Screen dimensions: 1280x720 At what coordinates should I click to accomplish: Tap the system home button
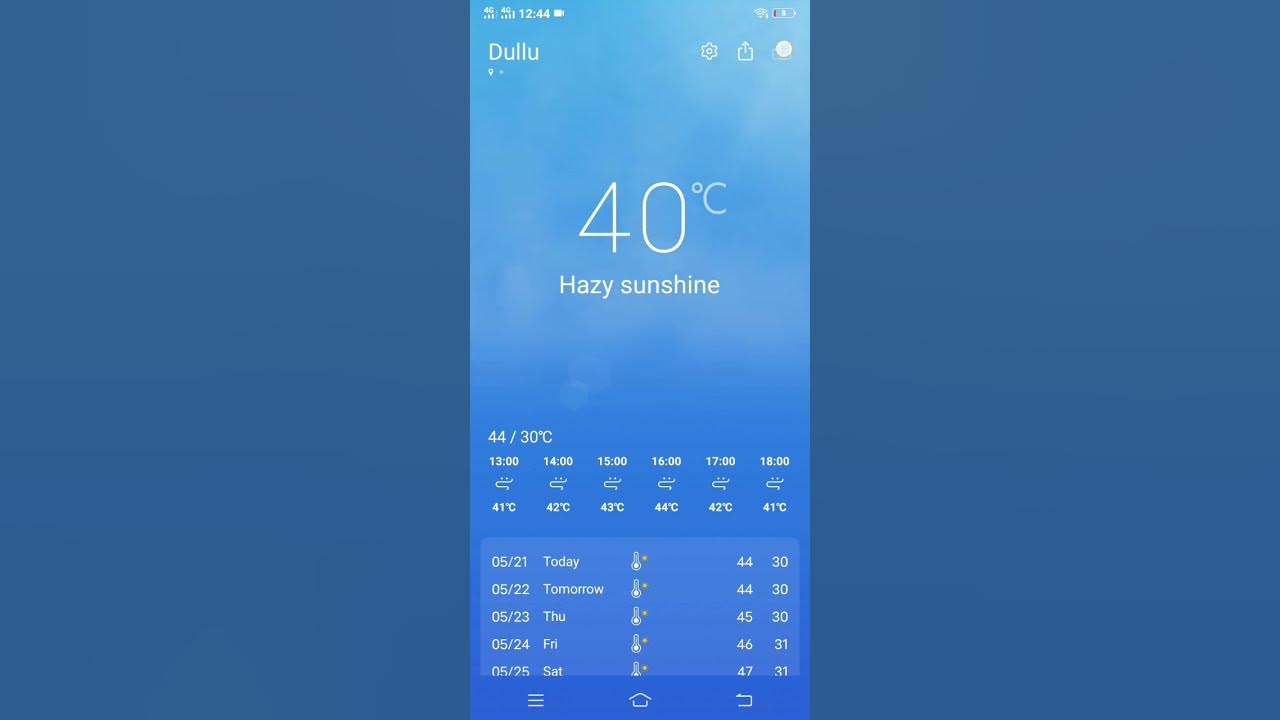pos(640,700)
